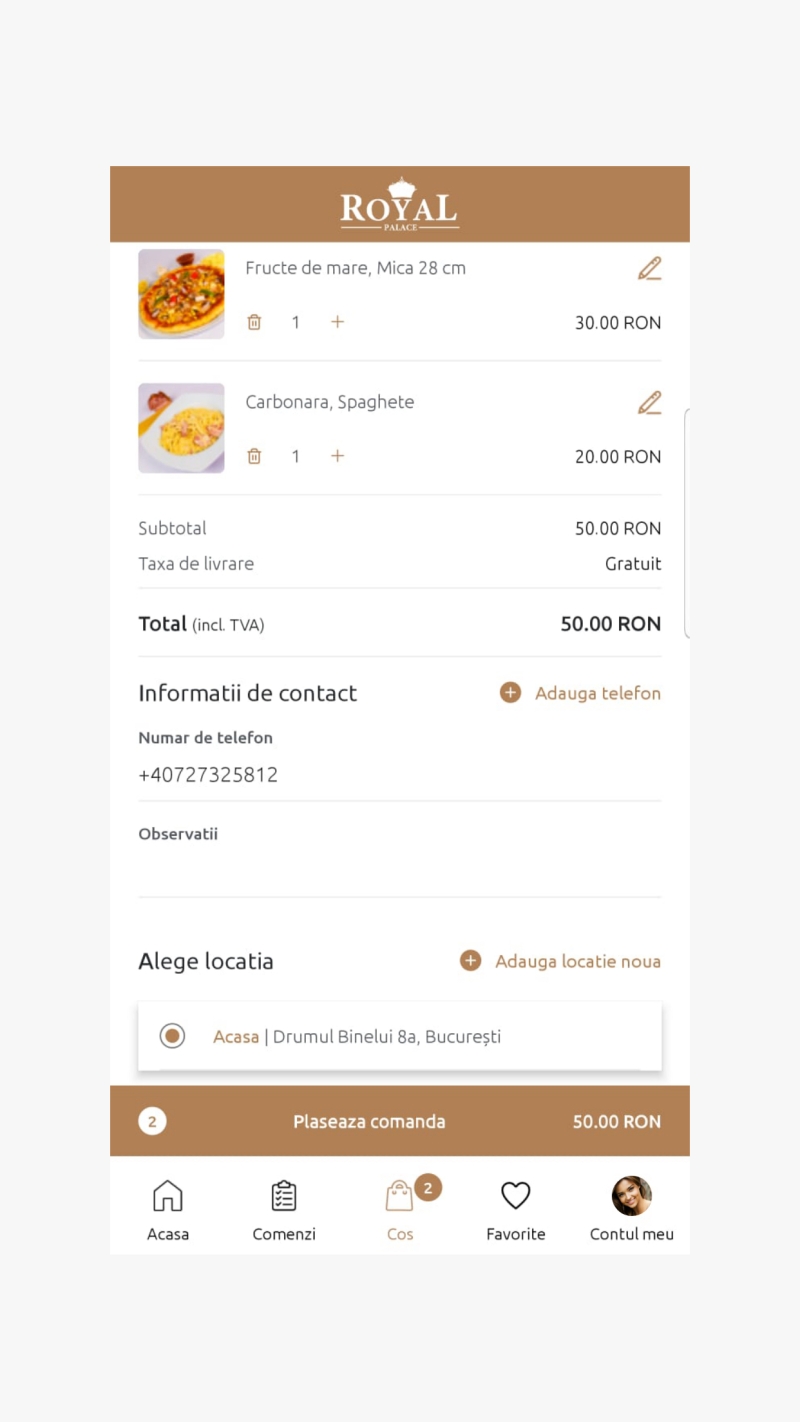Edit the Fructe de mare pizza item
Screen dimensions: 800x1422
click(650, 268)
